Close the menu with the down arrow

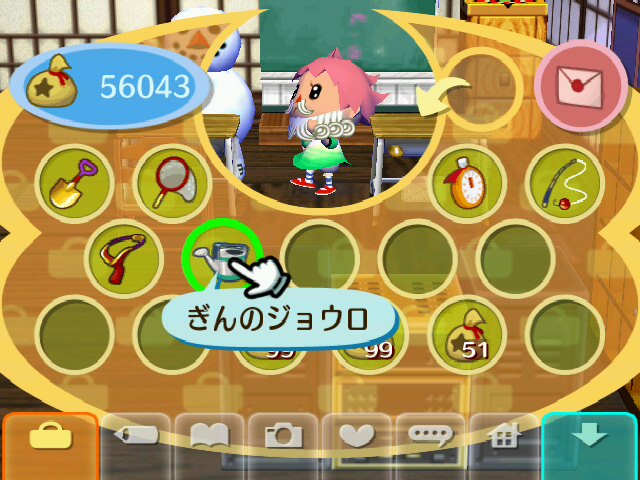[590, 440]
